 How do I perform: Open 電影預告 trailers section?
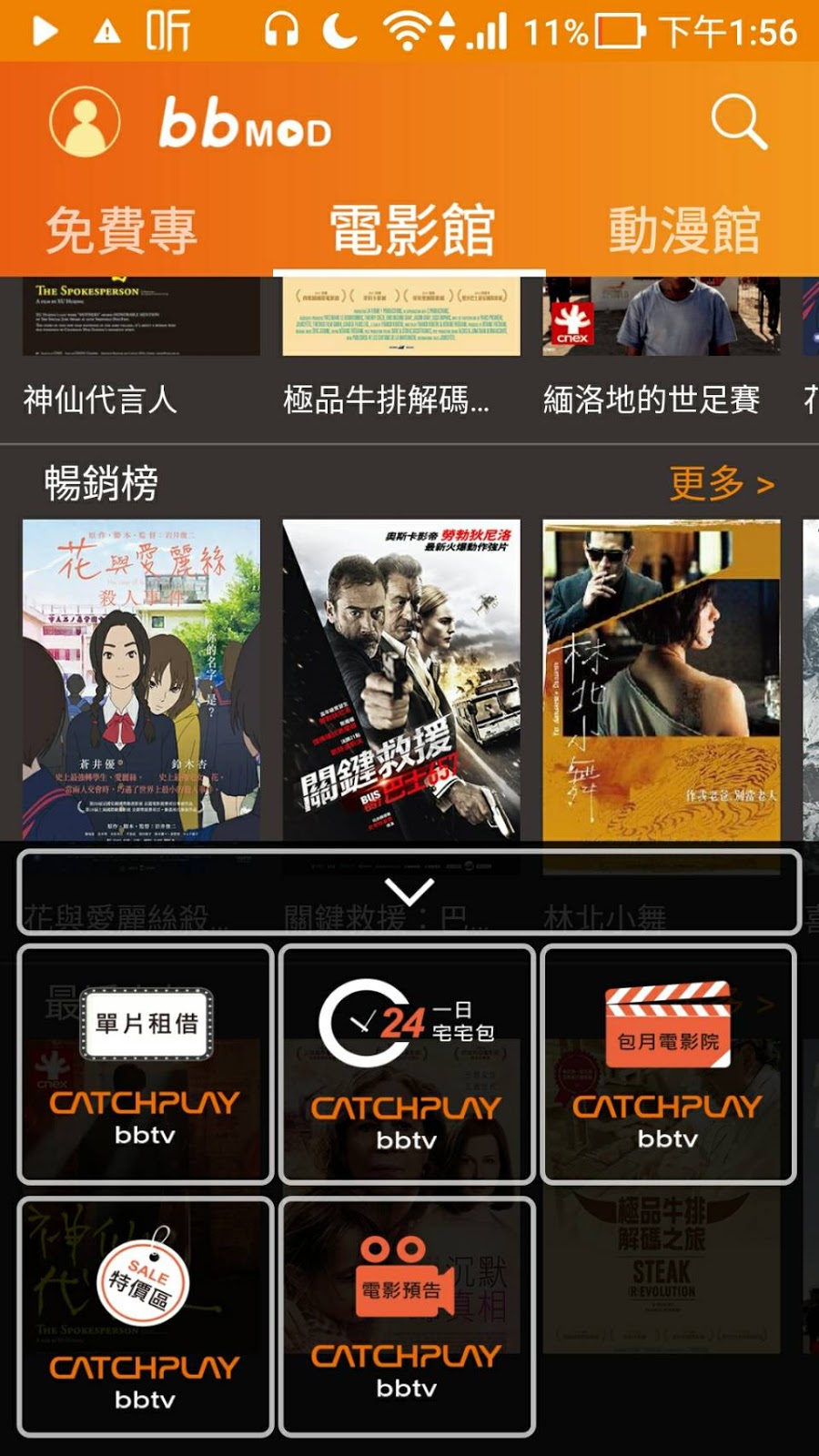pos(407,1317)
